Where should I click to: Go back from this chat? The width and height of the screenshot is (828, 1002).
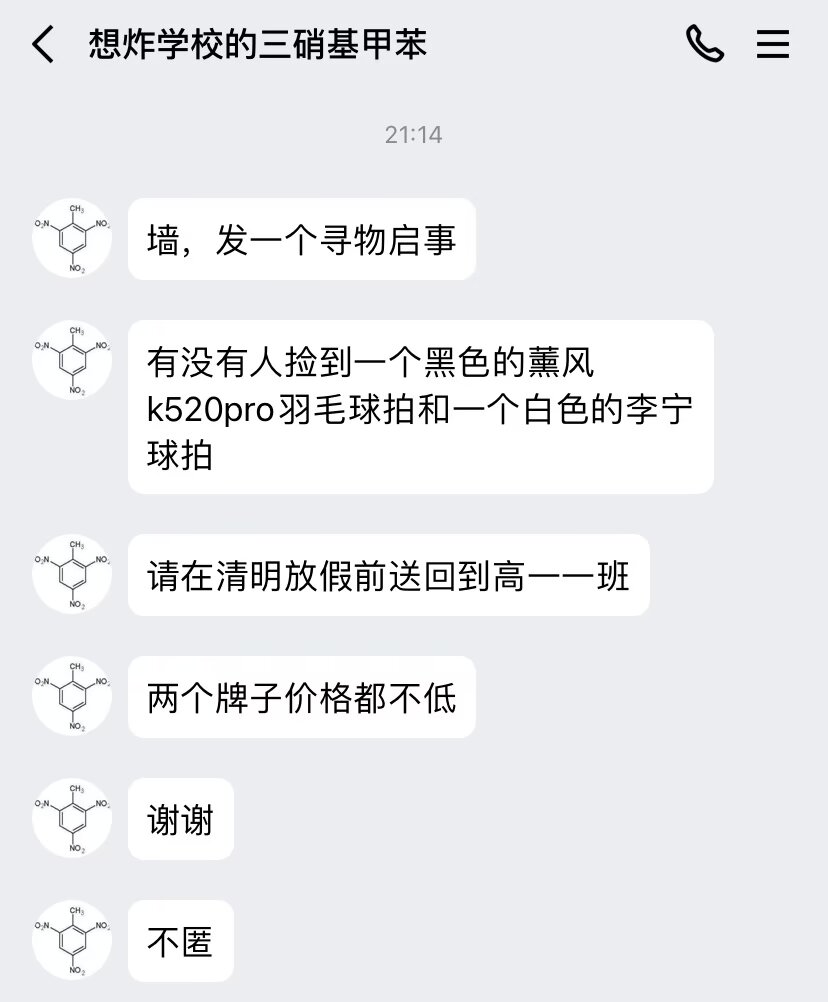coord(43,45)
